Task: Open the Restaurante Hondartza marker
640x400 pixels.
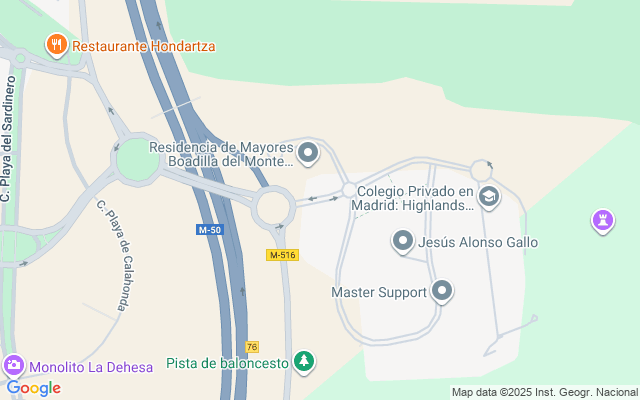Action: point(56,45)
